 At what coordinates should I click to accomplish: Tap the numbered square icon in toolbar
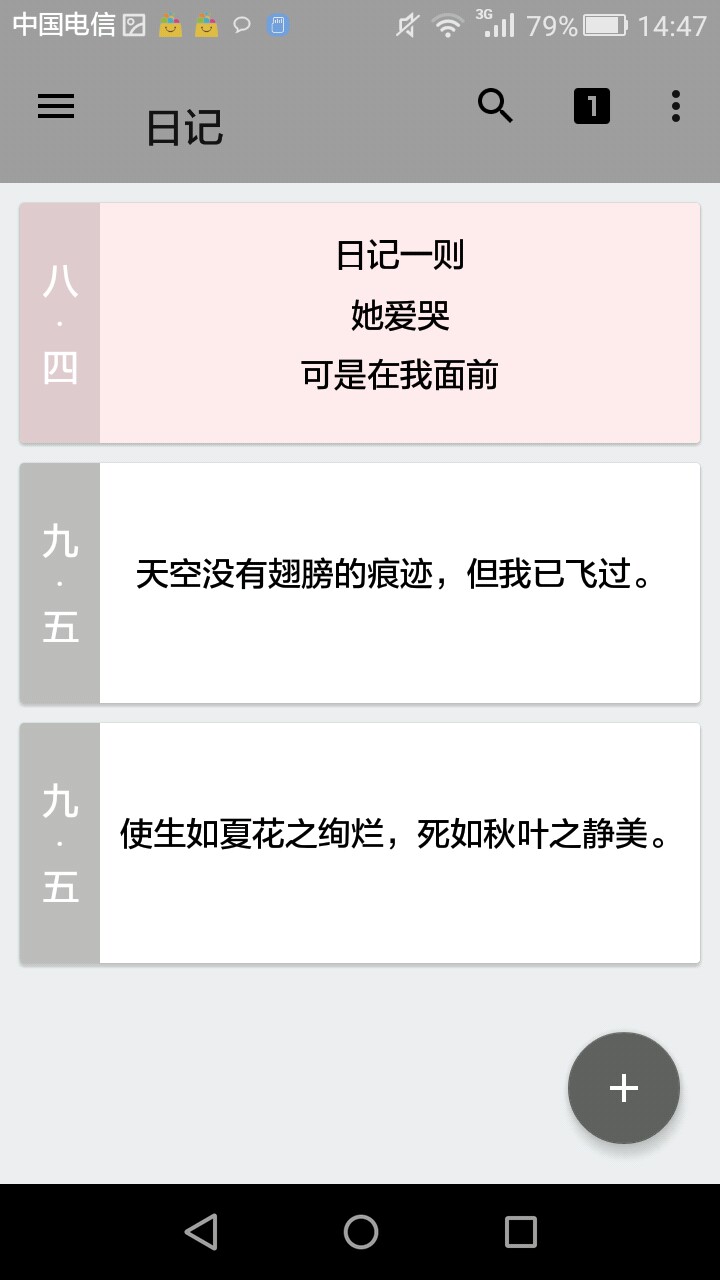tap(591, 106)
